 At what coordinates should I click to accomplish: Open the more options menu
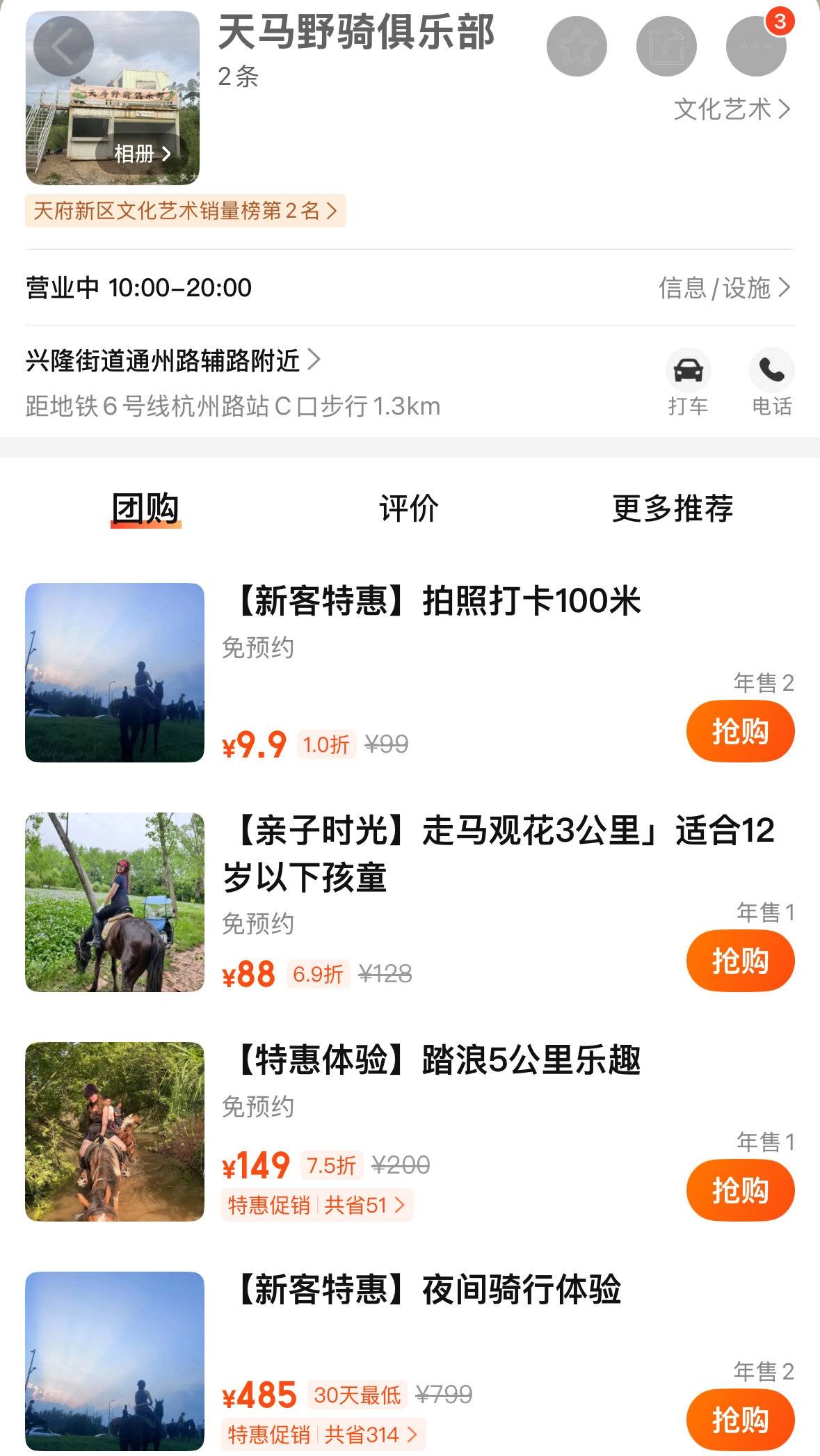(756, 47)
